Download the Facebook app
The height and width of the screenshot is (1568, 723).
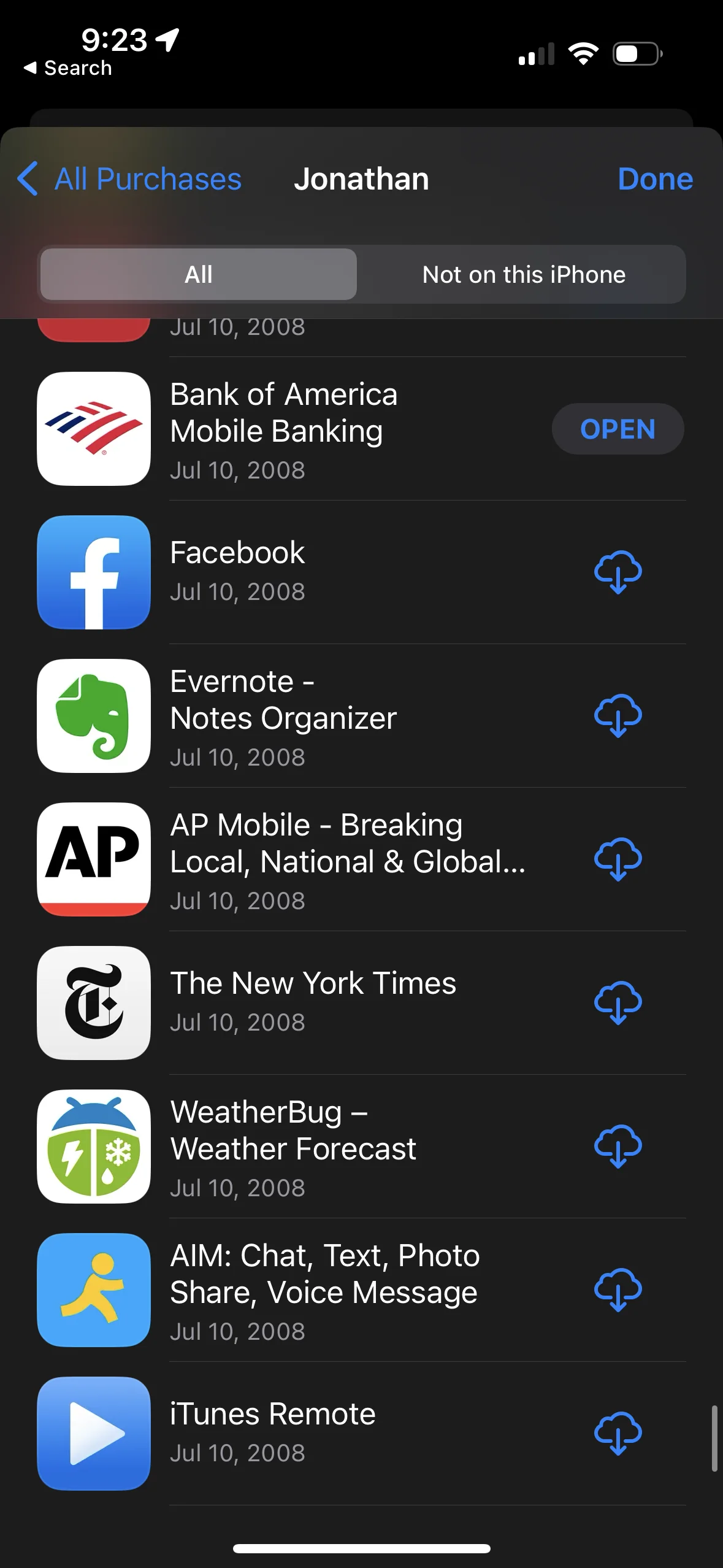click(618, 572)
